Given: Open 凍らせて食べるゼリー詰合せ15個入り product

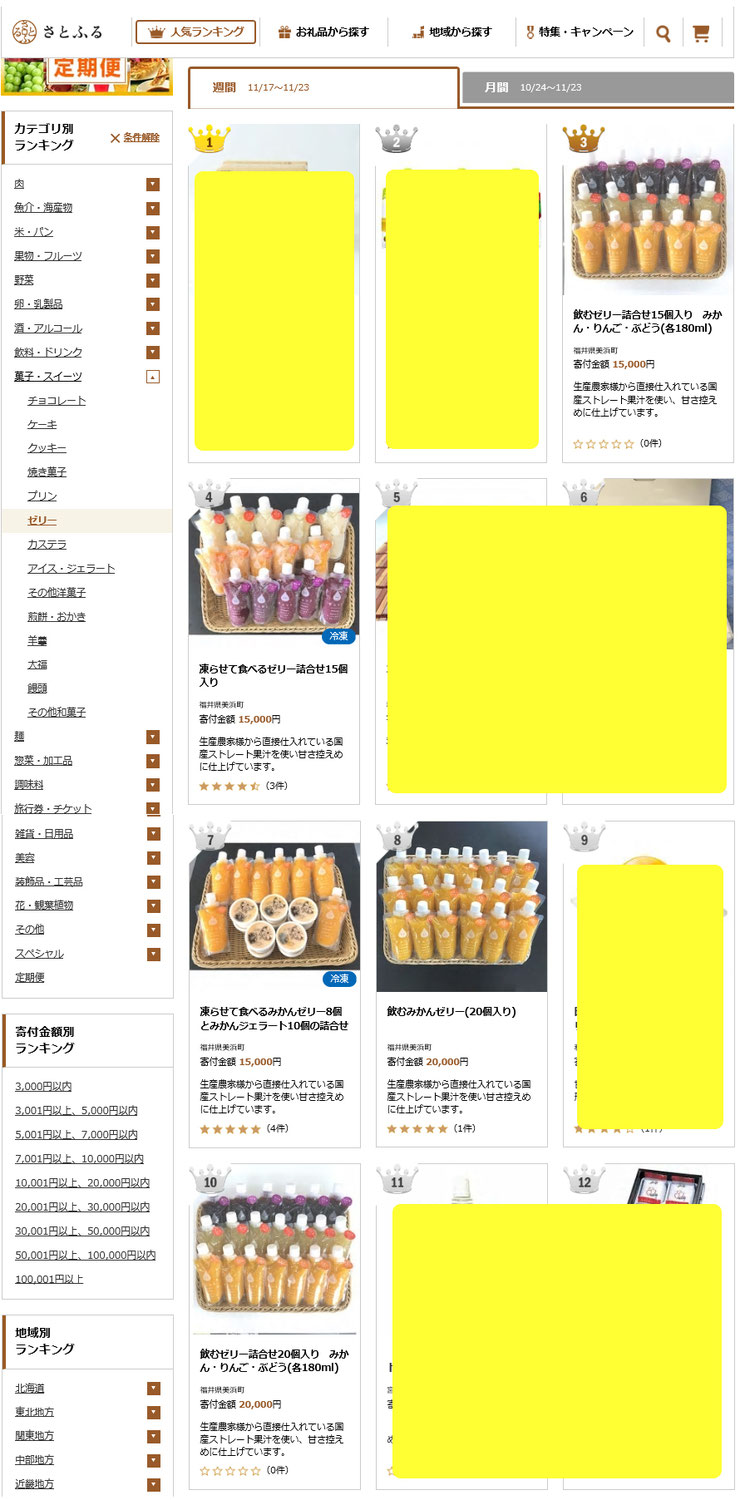Looking at the screenshot, I should point(273,675).
